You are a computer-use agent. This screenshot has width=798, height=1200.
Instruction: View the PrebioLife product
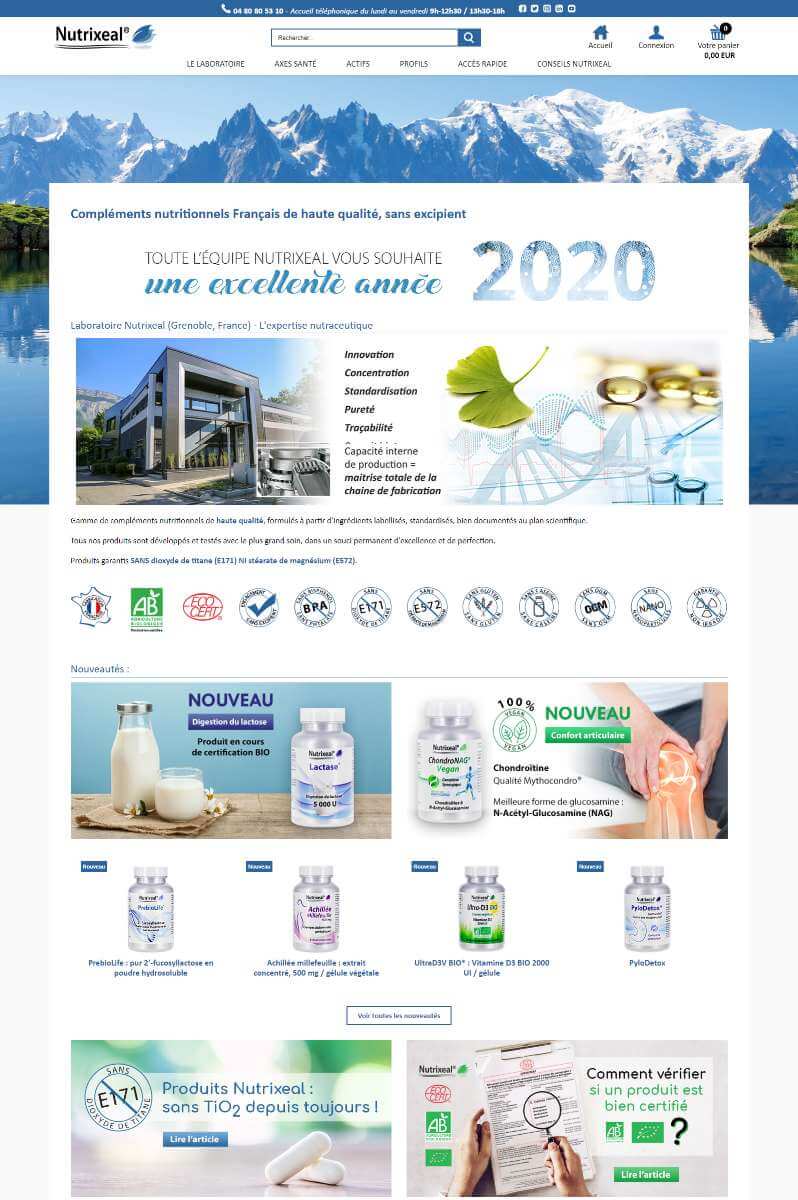click(151, 908)
